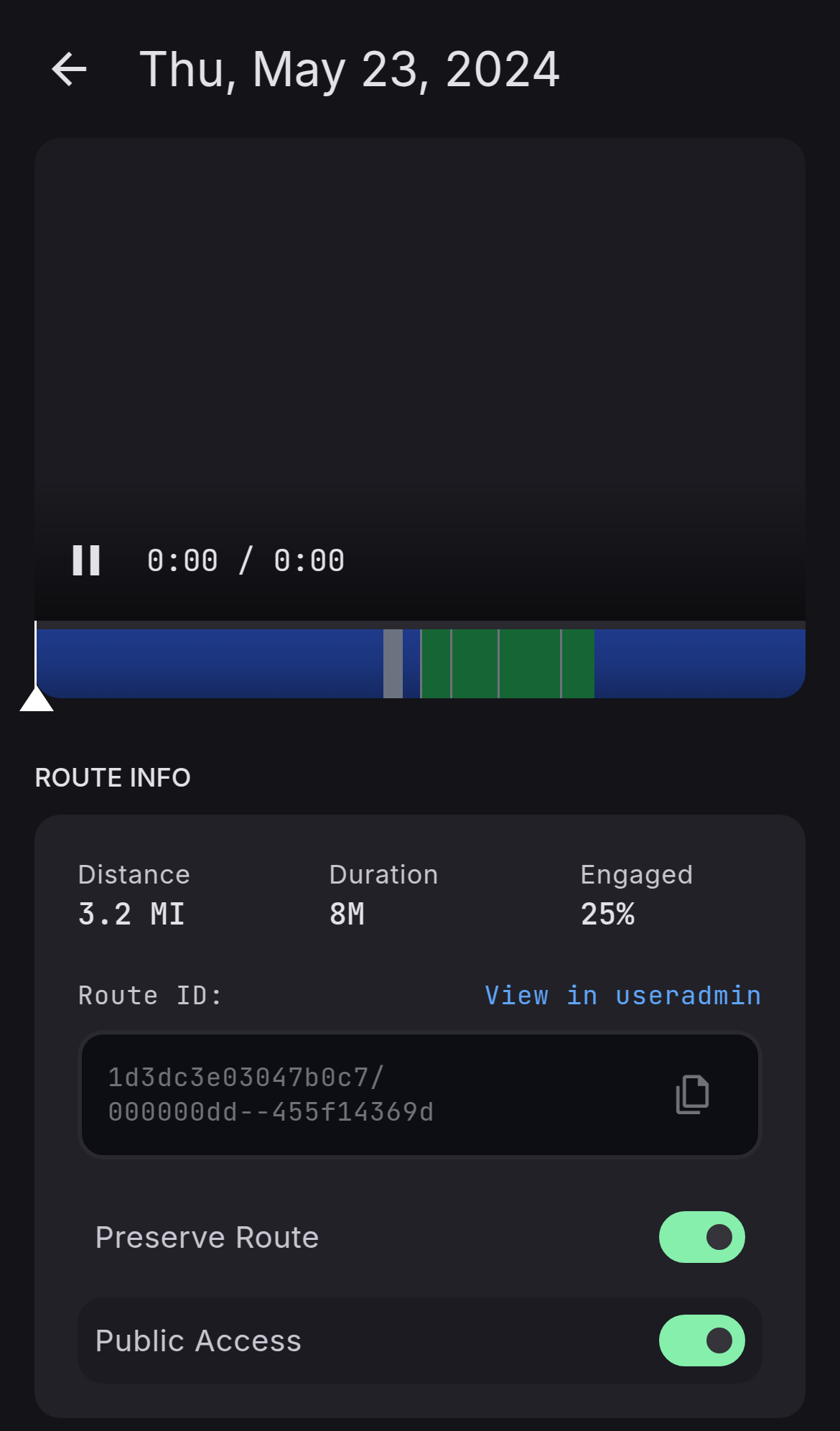This screenshot has height=1431, width=840.
Task: Go back using the arrow icon
Action: click(70, 70)
